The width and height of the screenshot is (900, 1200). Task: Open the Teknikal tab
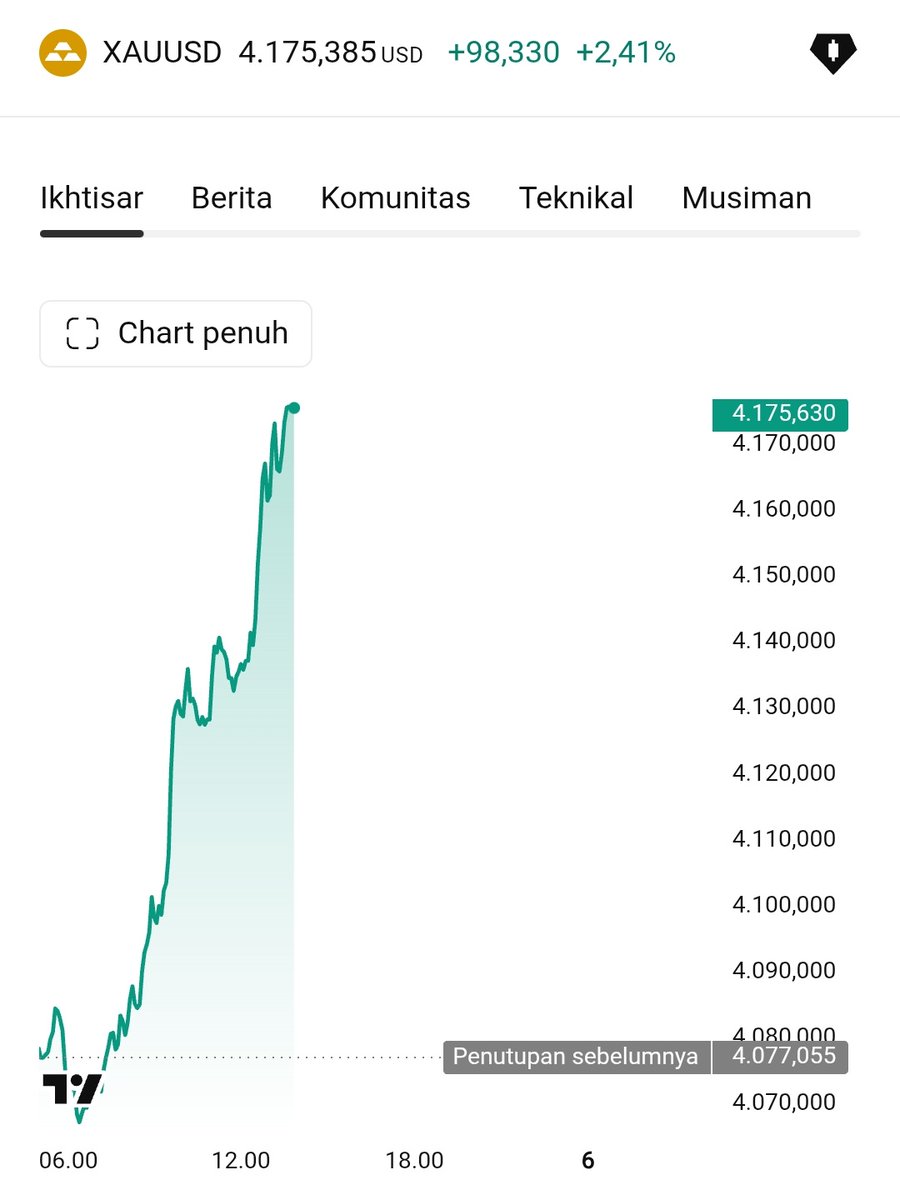[x=576, y=198]
